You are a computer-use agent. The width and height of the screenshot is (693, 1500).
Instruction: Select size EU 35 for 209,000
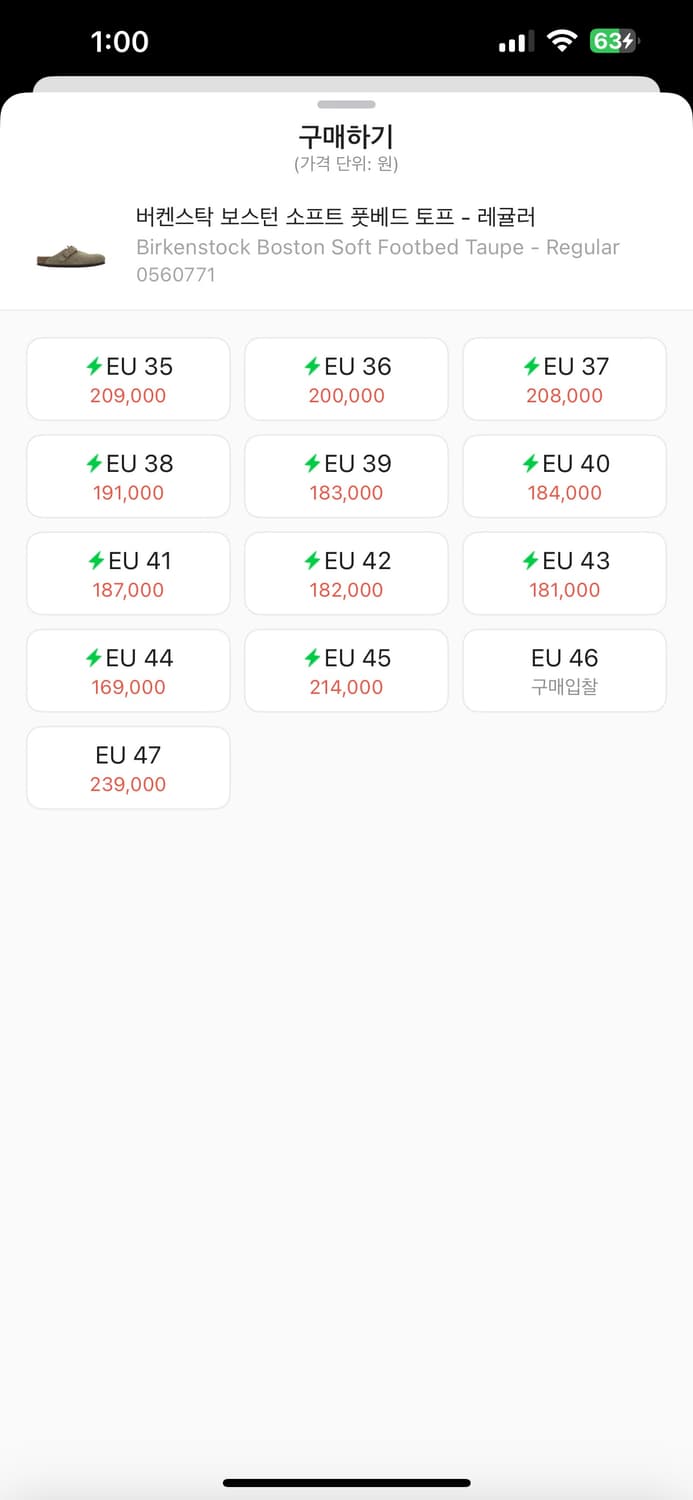tap(128, 379)
